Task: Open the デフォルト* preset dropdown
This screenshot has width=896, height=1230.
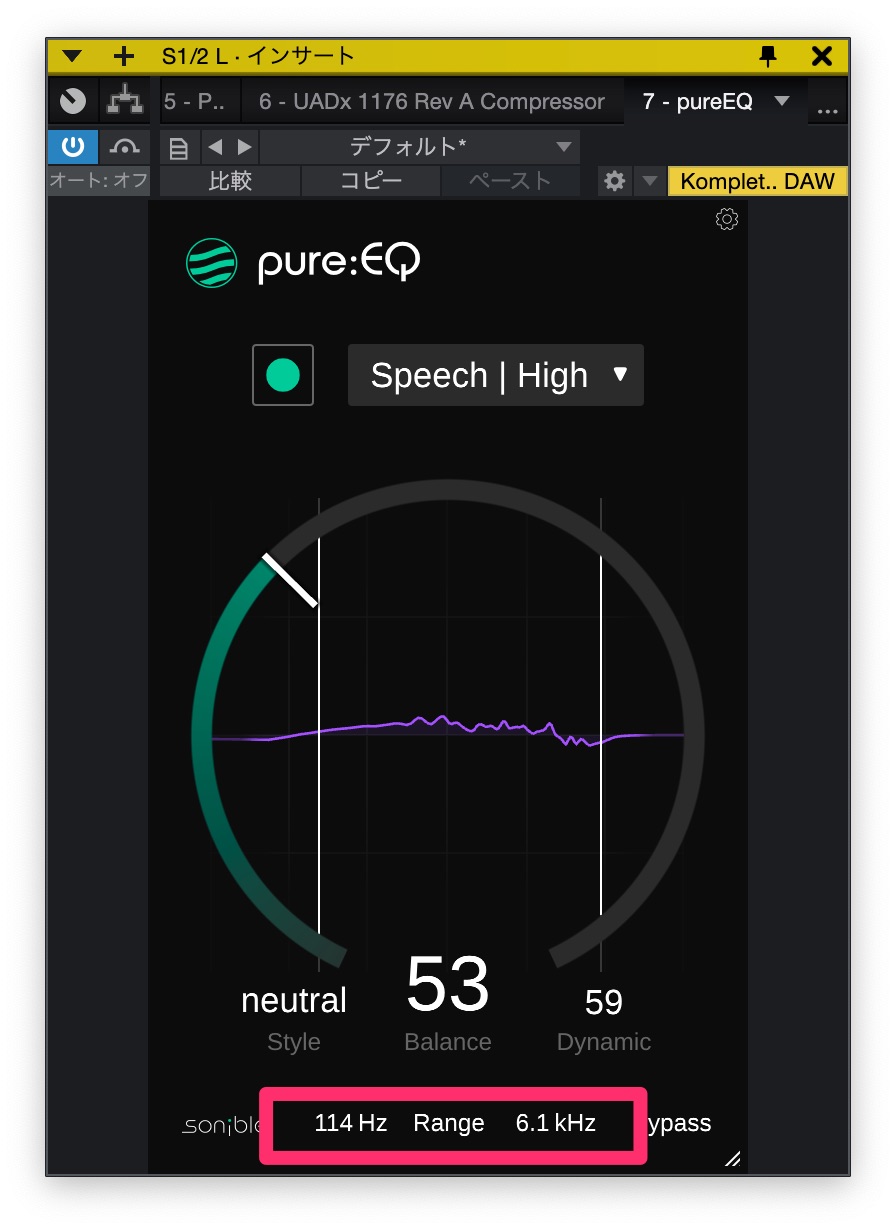Action: click(x=563, y=148)
